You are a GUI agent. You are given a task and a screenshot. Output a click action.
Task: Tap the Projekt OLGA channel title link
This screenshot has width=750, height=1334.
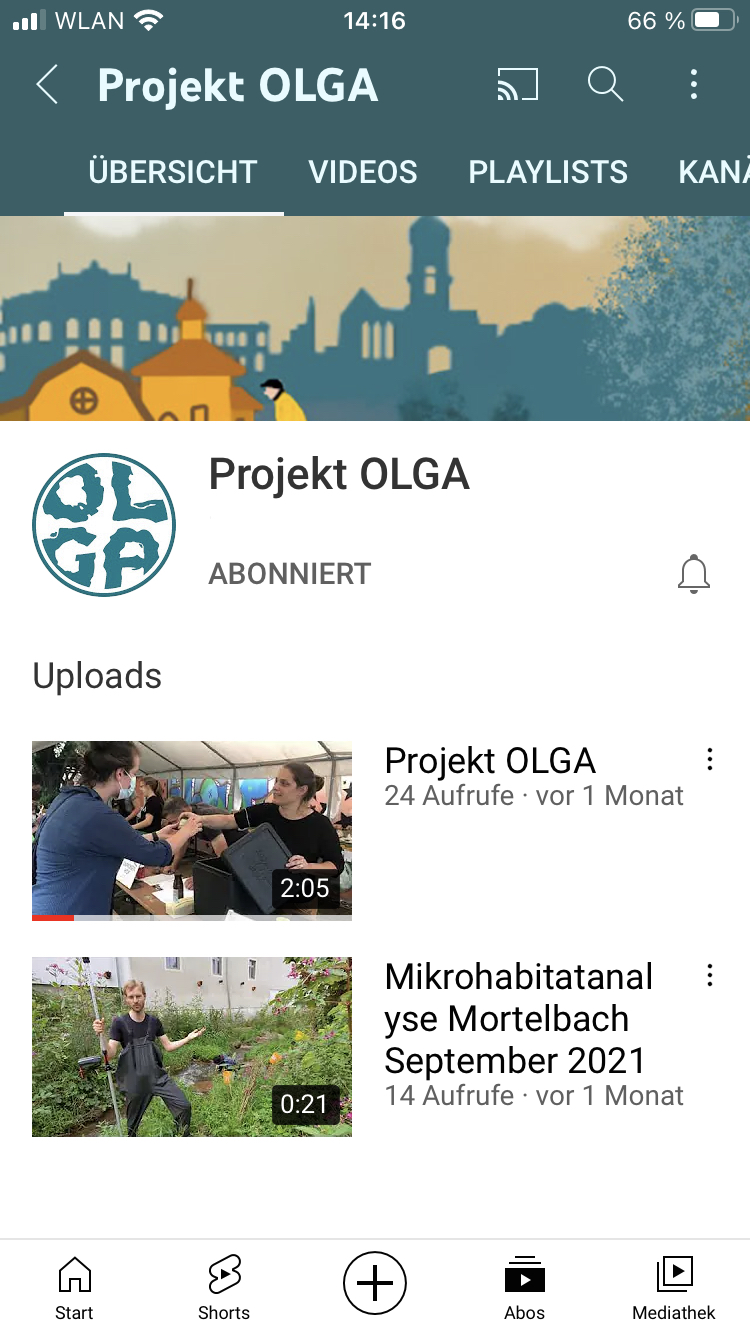(x=339, y=474)
